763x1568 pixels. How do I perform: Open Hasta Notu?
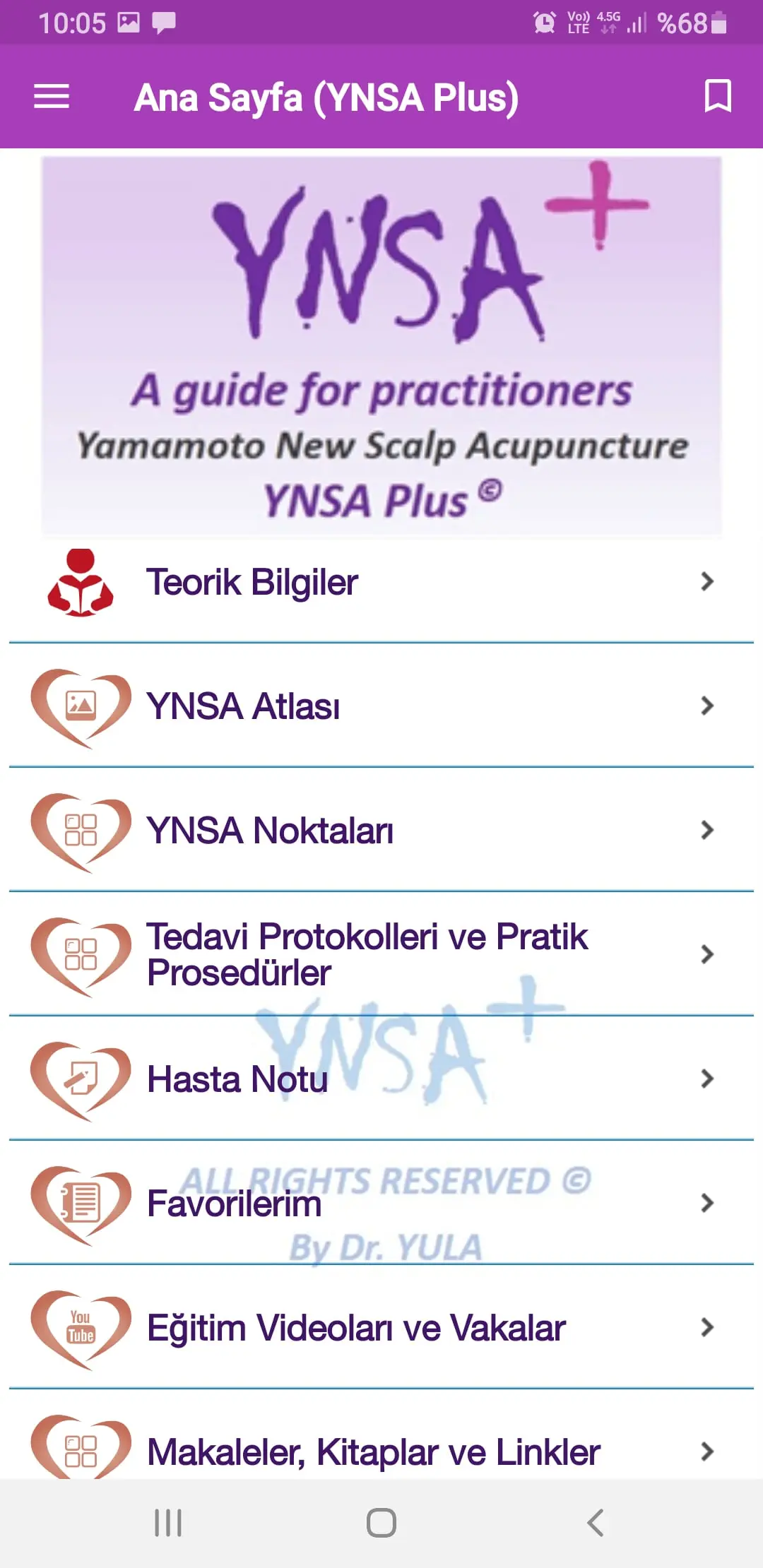click(x=381, y=1079)
